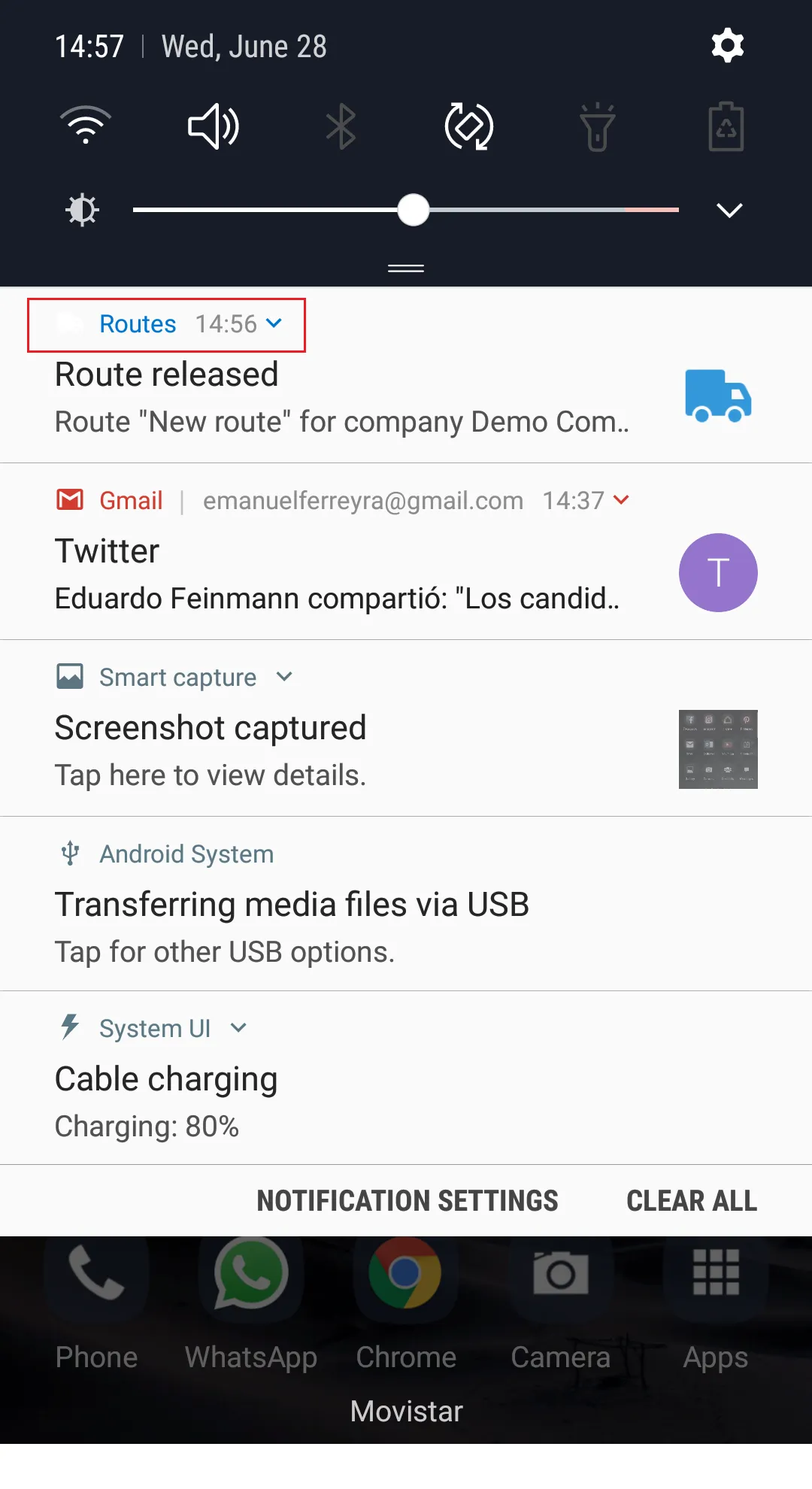Expand the Gmail notification chevron
The width and height of the screenshot is (812, 1489).
pos(621,500)
